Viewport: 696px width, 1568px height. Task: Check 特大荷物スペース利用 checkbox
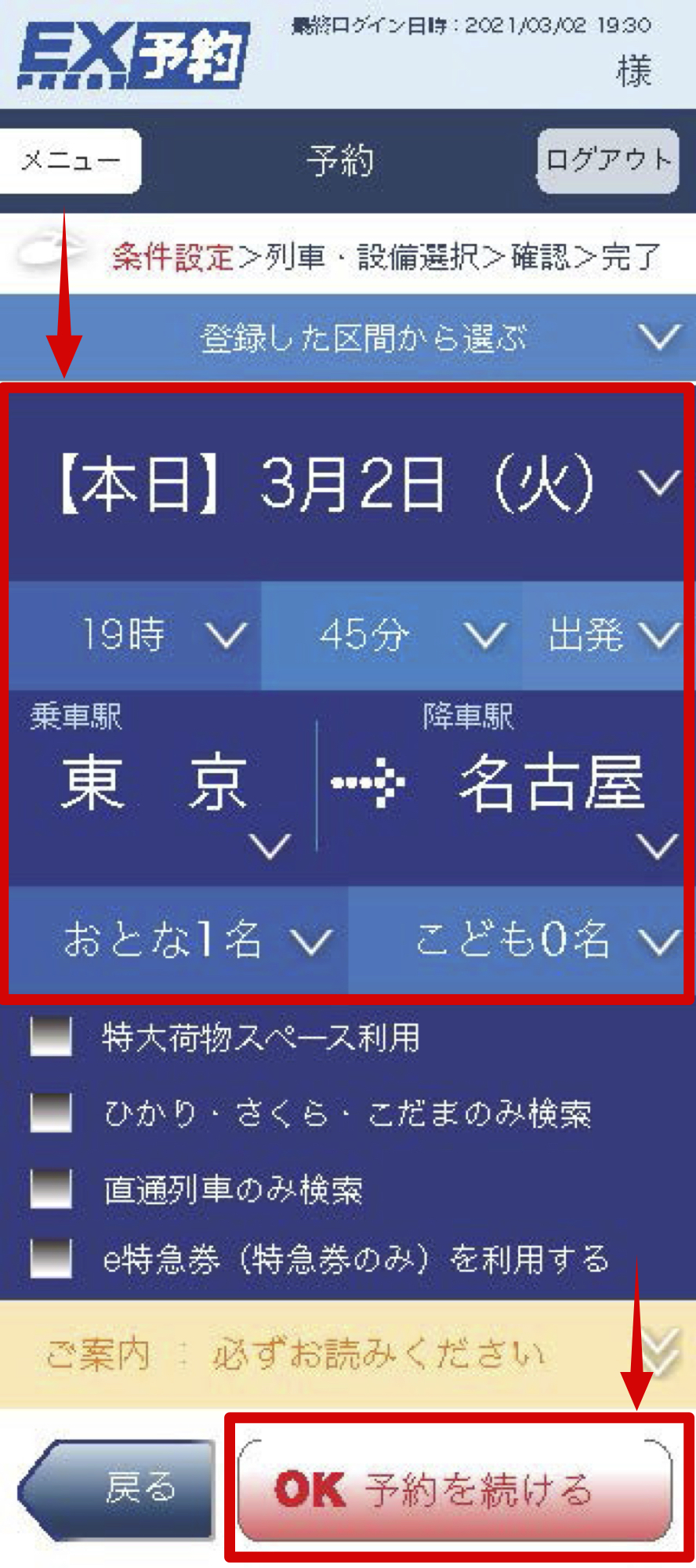tap(51, 1036)
